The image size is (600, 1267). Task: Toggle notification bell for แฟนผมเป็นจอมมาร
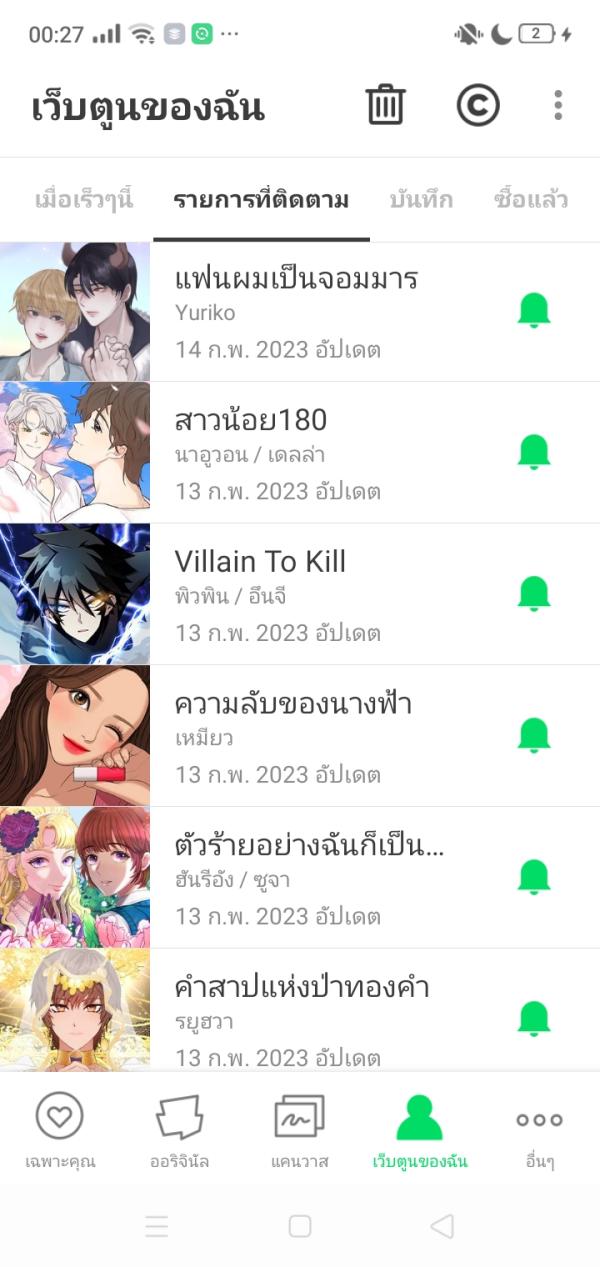(534, 311)
